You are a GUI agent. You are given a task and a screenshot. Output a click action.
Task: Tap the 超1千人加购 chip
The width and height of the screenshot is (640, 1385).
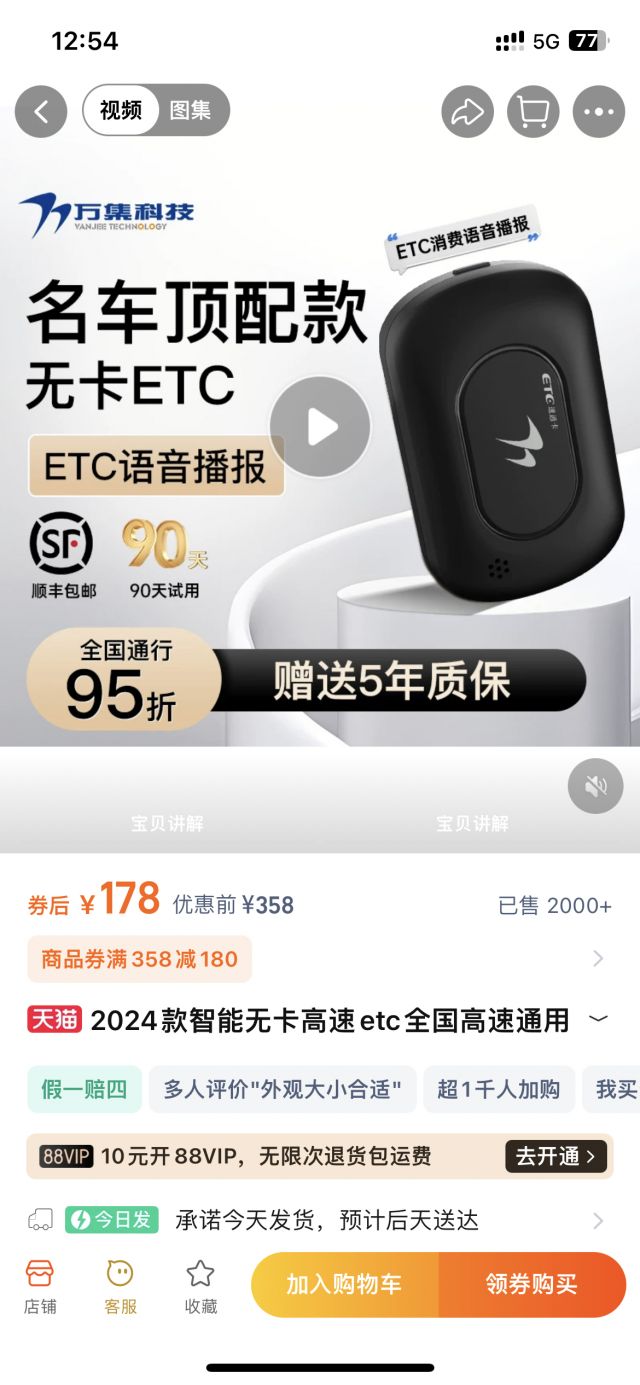click(x=498, y=1089)
